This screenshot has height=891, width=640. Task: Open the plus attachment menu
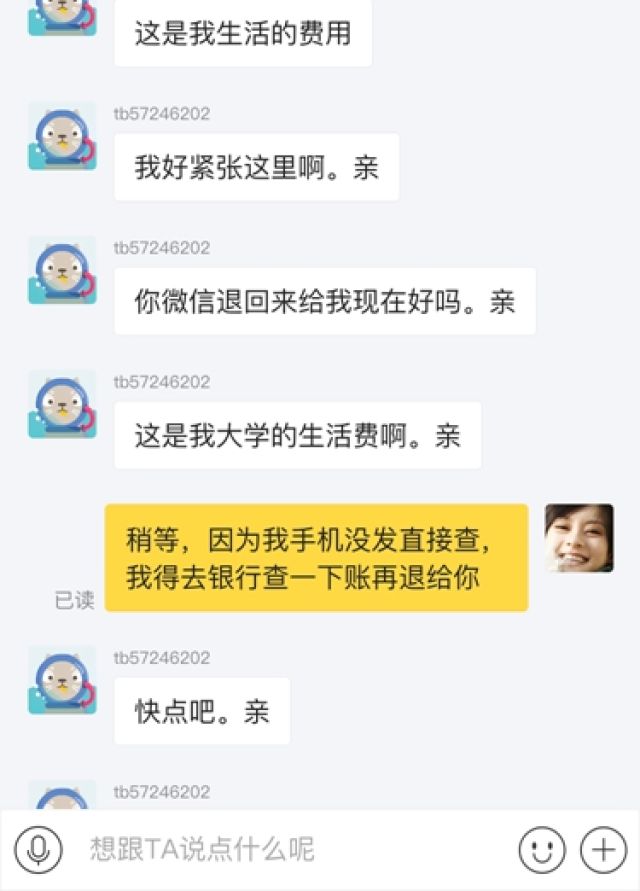[x=604, y=850]
